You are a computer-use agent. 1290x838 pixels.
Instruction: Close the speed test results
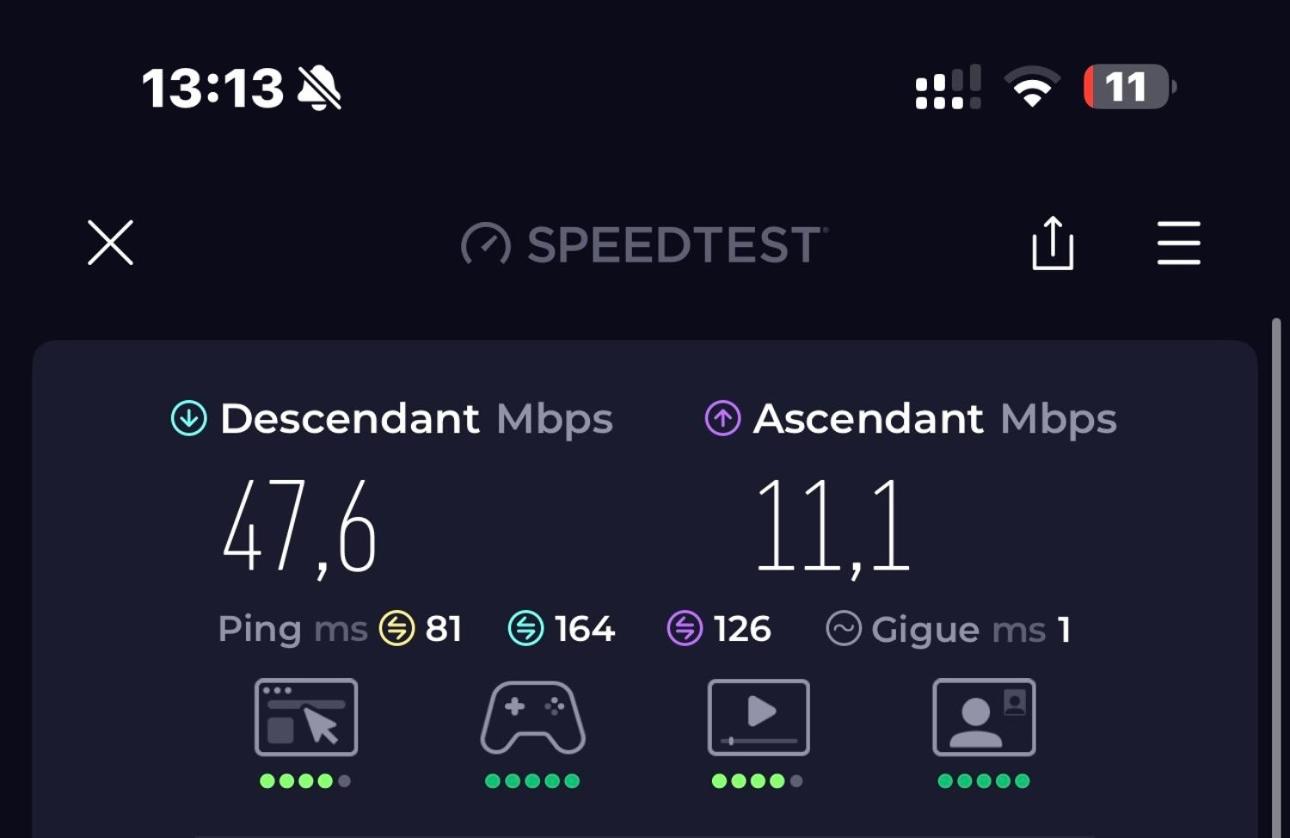coord(110,243)
